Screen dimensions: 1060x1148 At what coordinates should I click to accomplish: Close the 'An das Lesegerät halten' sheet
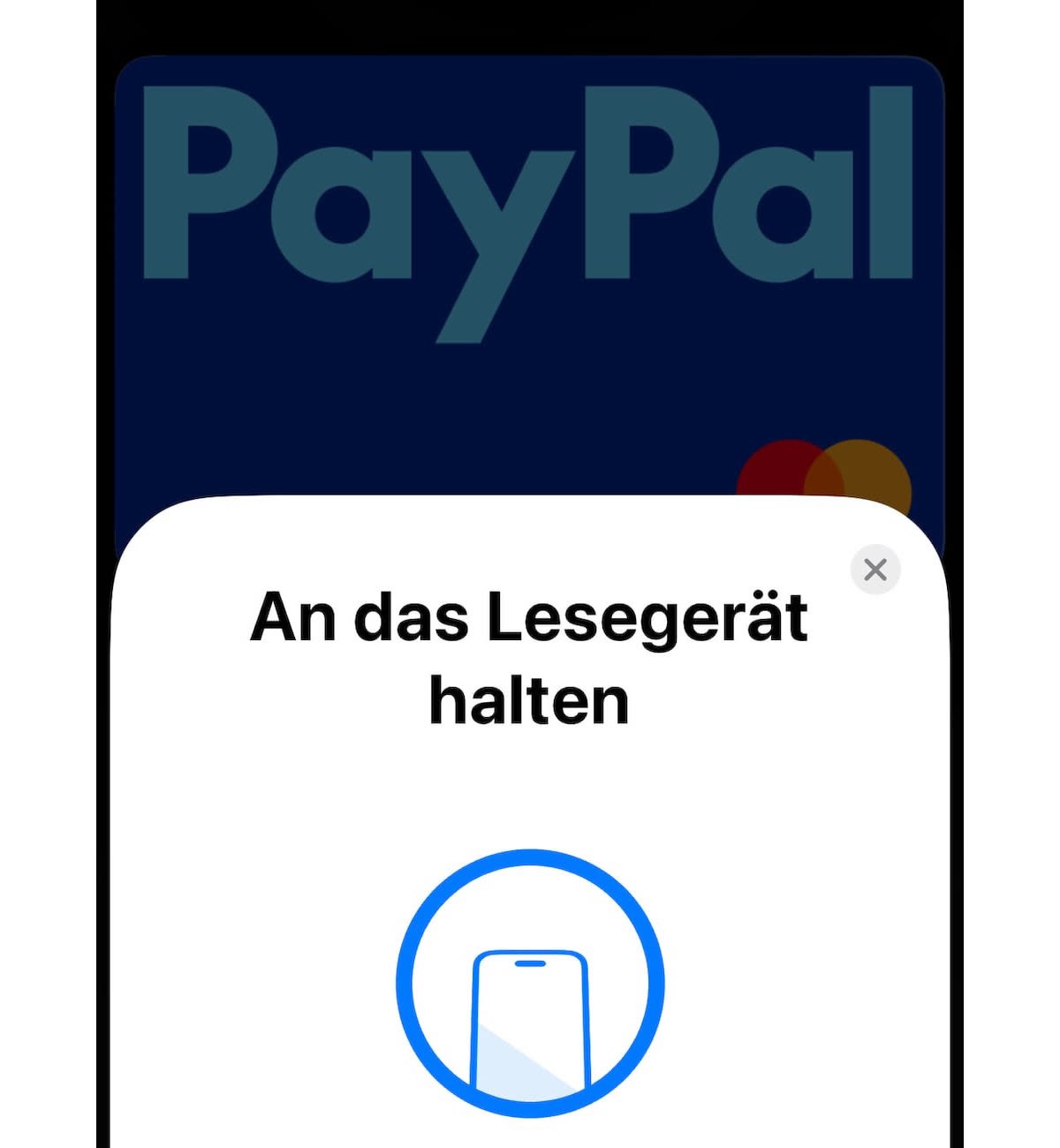tap(874, 570)
